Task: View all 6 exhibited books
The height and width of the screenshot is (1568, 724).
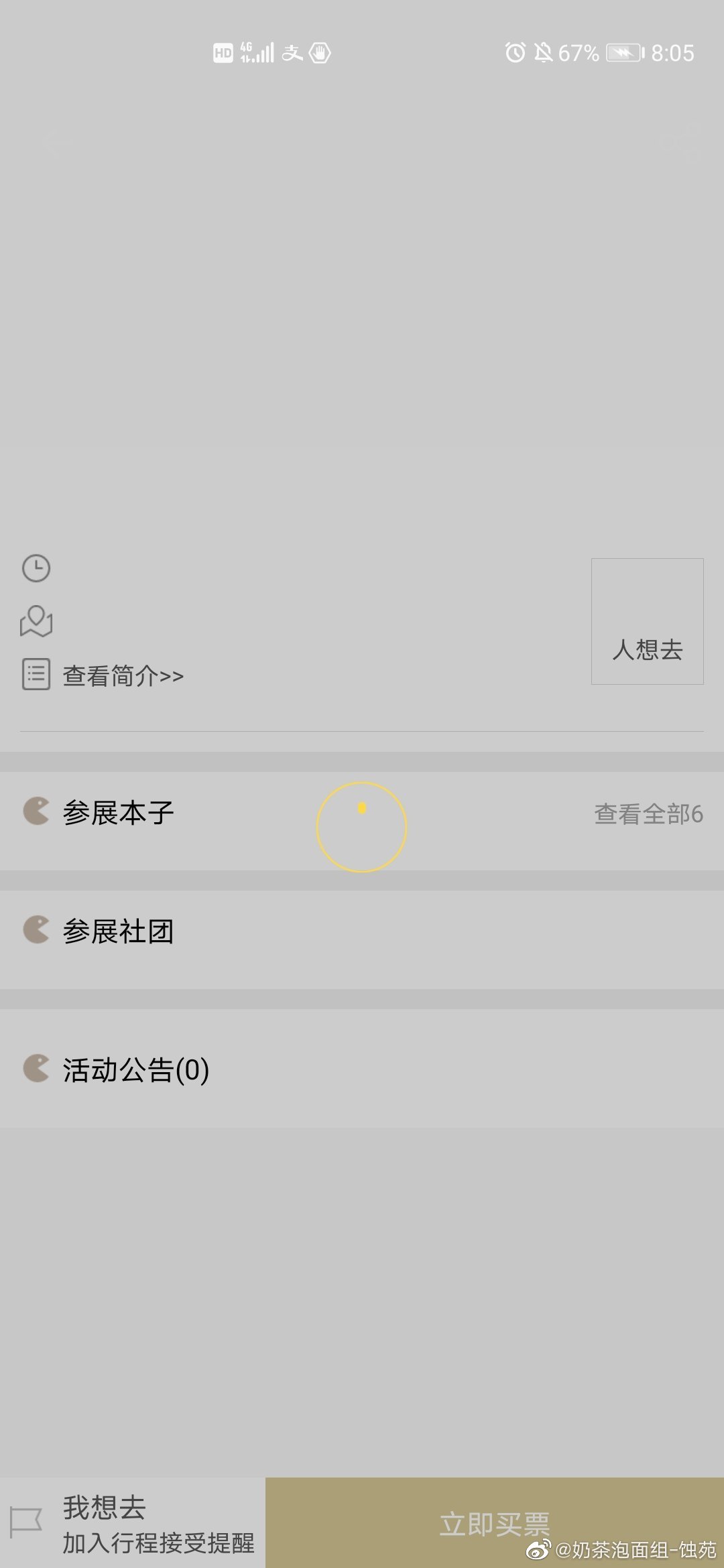Action: pos(648,814)
